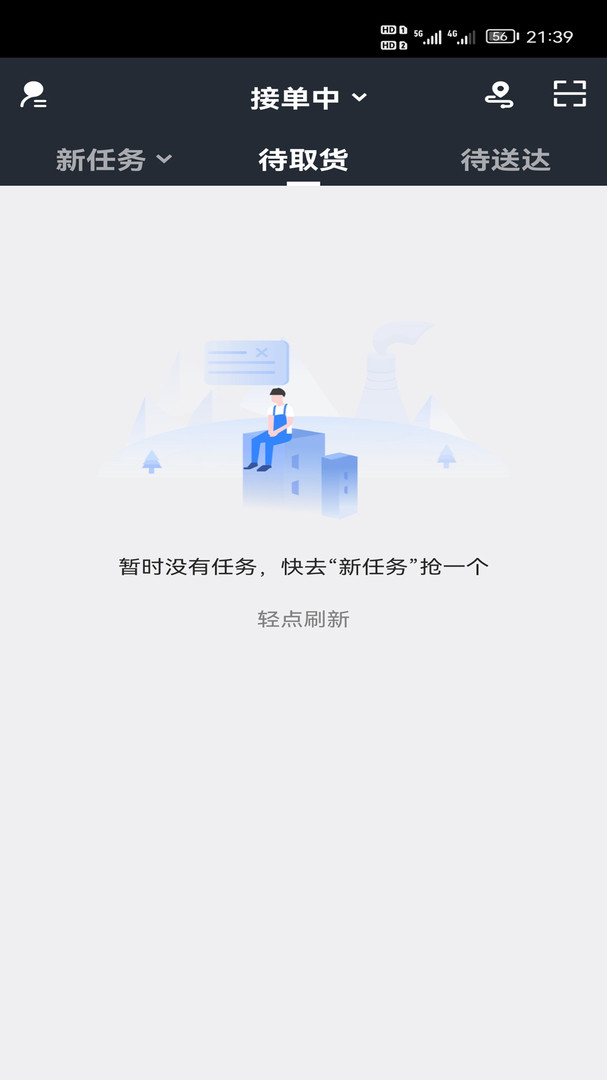Switch to the 待送达 tab
Image resolution: width=607 pixels, height=1080 pixels.
505,160
